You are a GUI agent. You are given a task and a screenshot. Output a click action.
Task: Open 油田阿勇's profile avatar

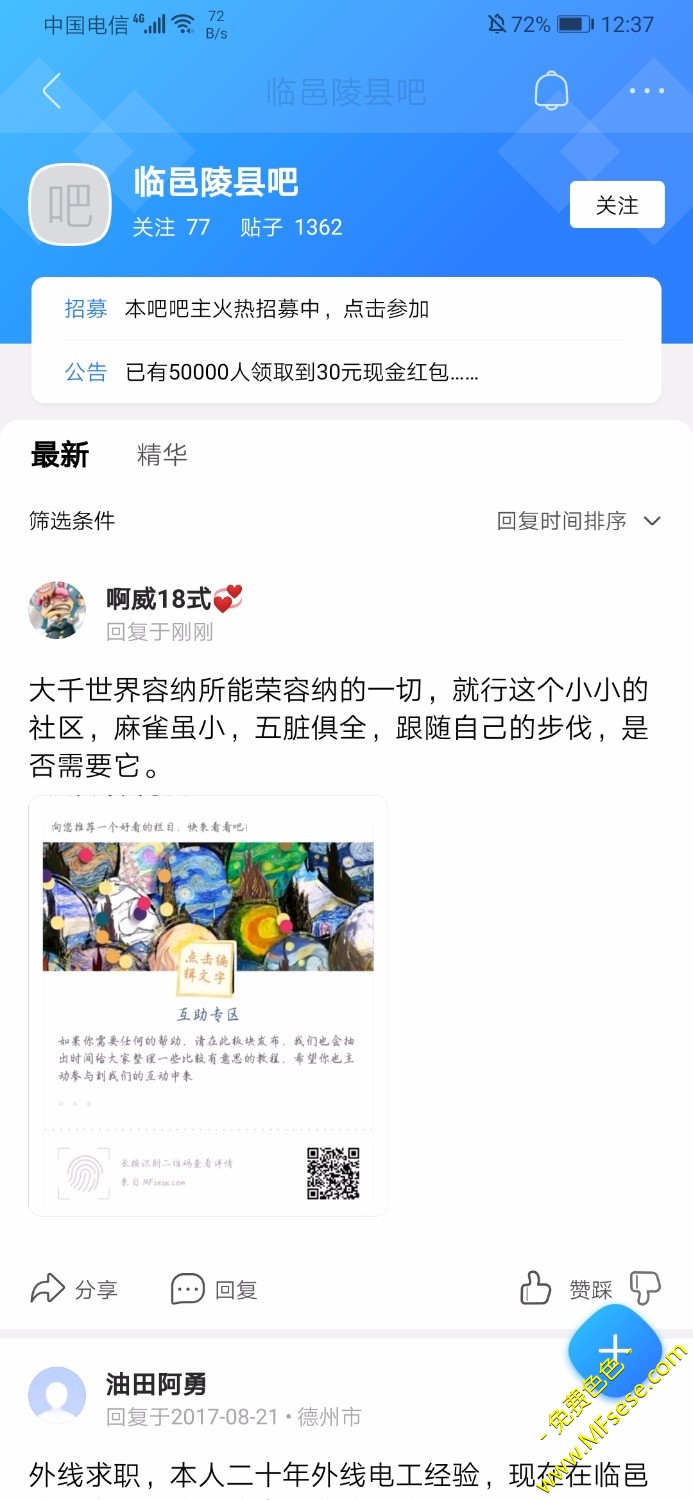(x=57, y=1395)
